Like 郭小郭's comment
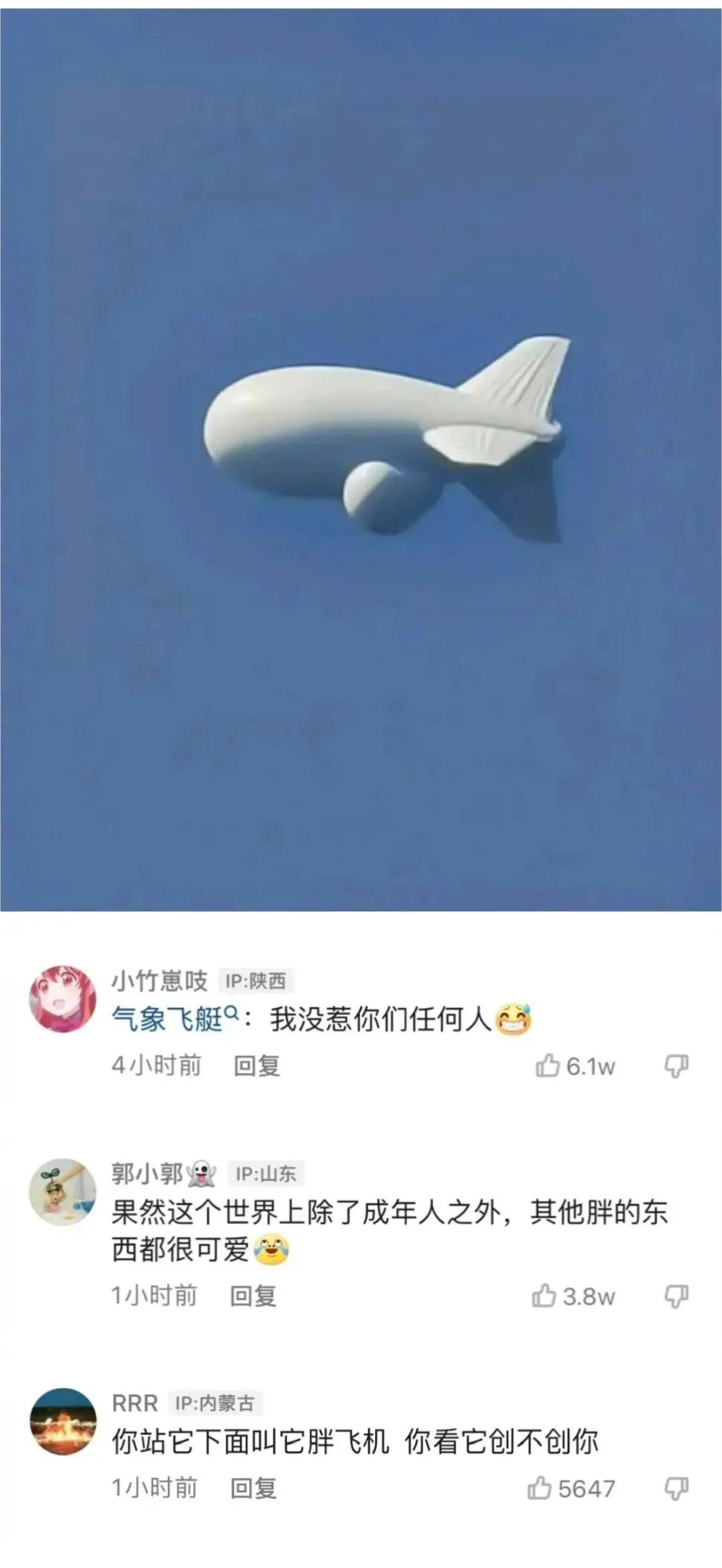Viewport: 722px width, 1568px height. coord(544,1296)
